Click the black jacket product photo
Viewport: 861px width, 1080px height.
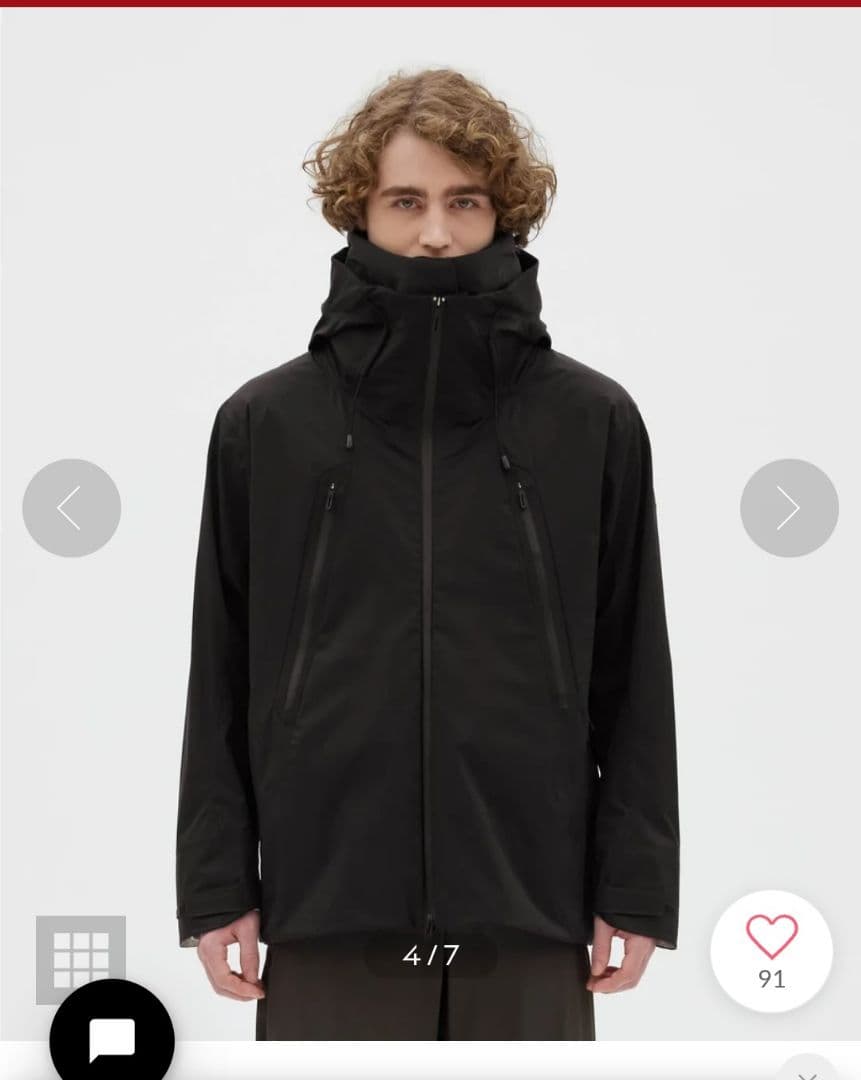430,600
